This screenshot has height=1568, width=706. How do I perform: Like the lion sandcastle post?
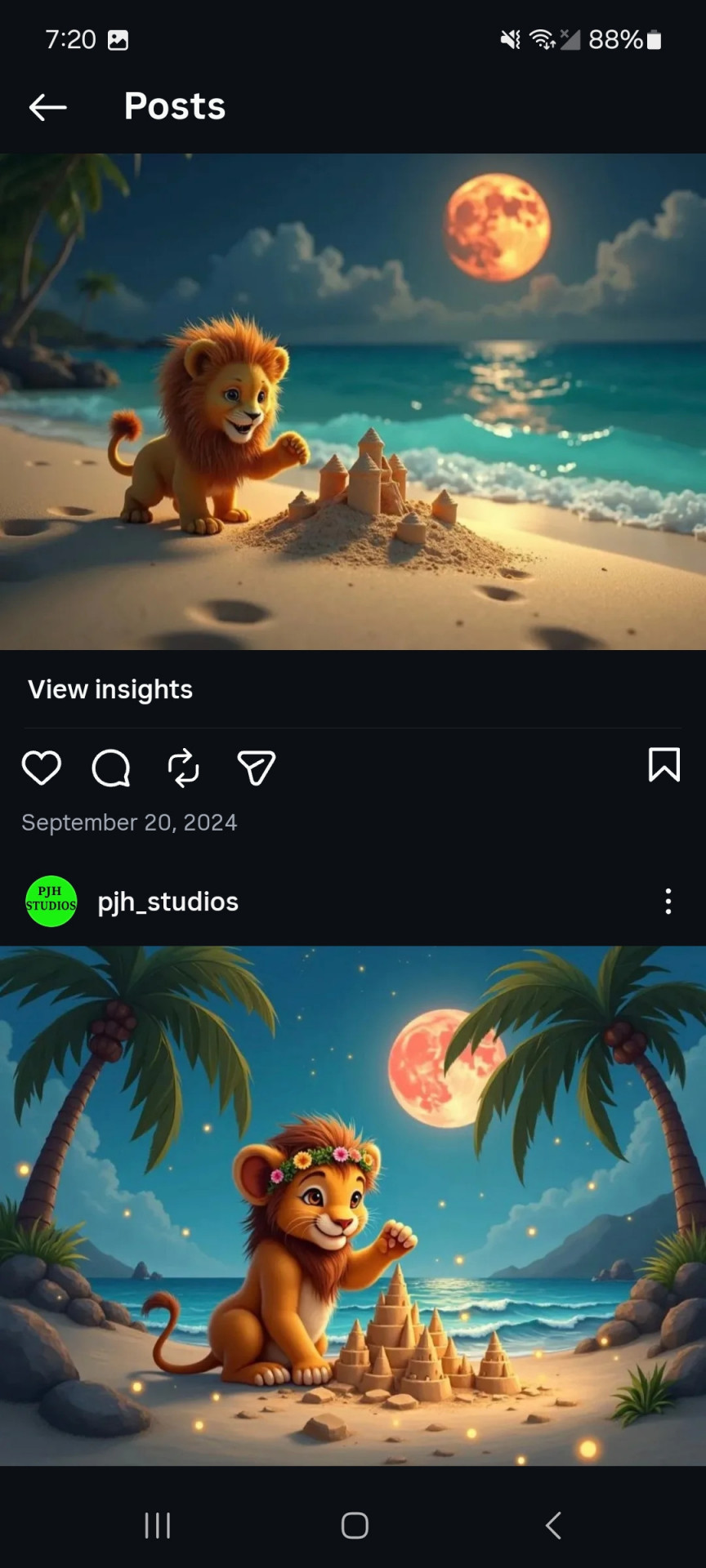coord(42,768)
